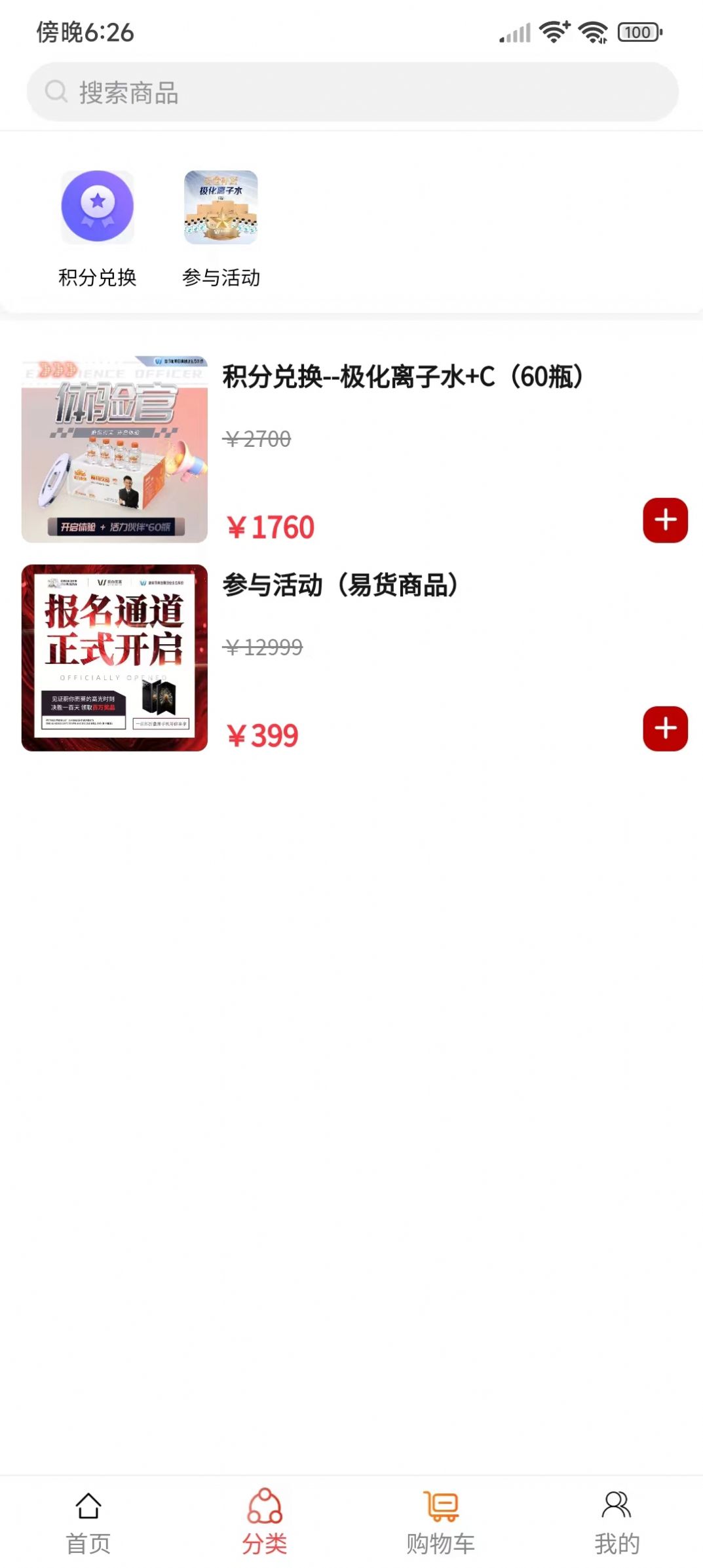This screenshot has width=703, height=1568.
Task: Switch to the 我的 tab
Action: point(615,1520)
